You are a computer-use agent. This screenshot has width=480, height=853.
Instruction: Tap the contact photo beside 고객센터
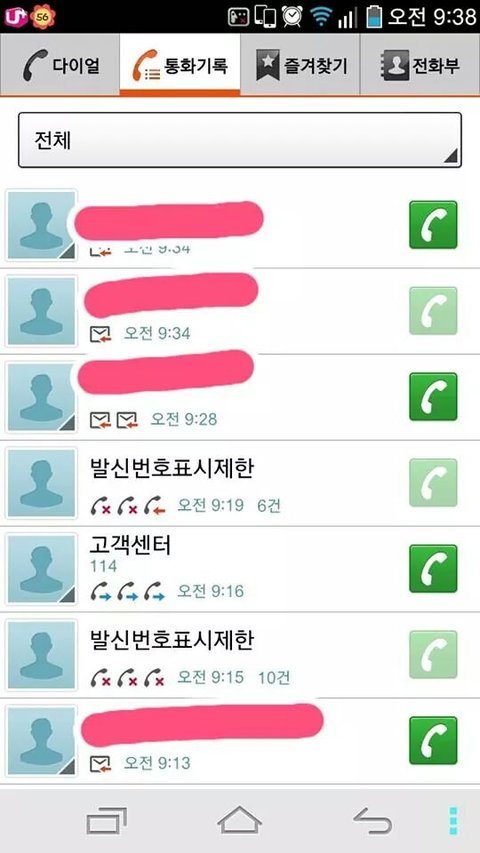[x=41, y=569]
